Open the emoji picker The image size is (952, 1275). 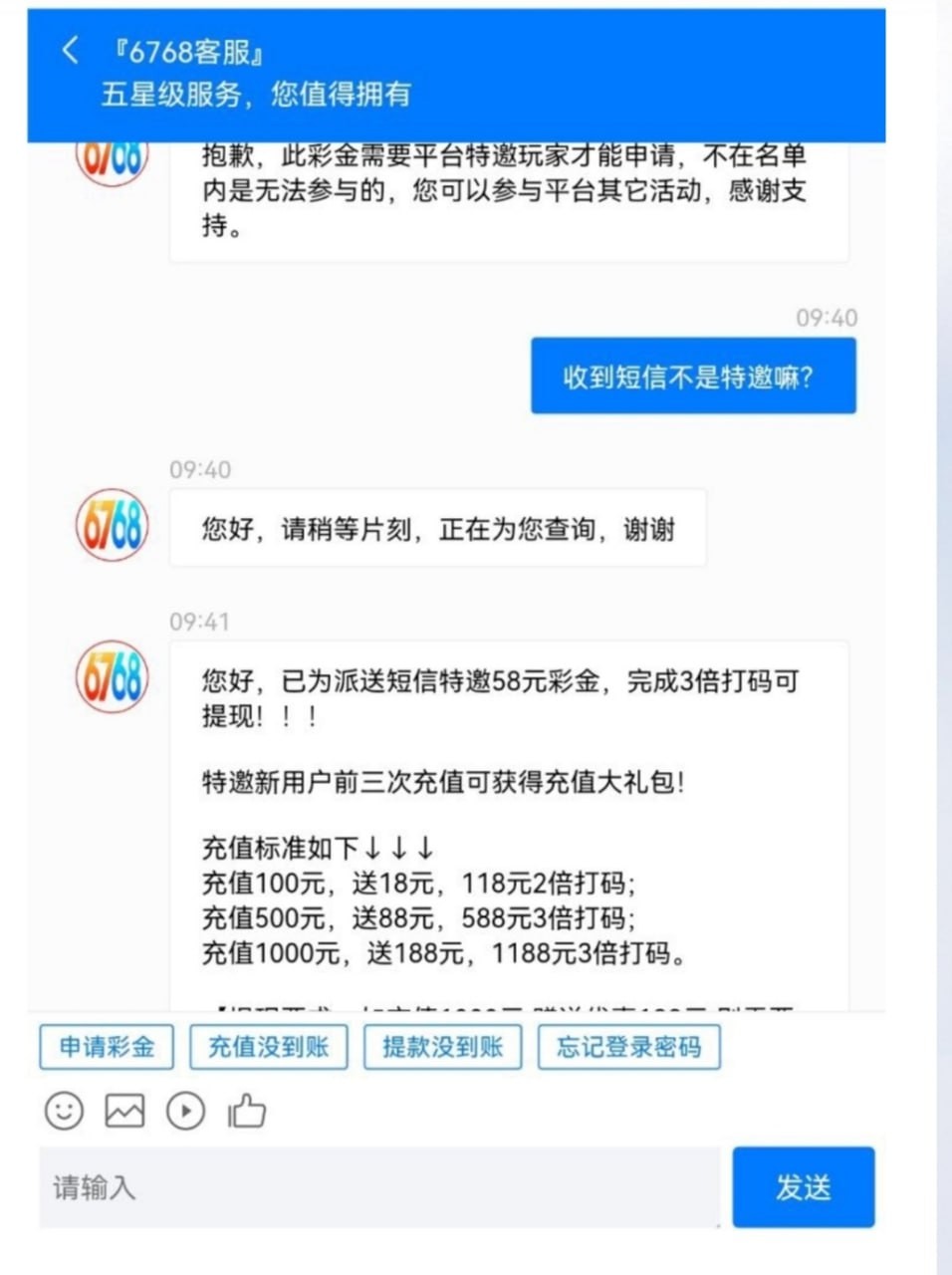click(x=65, y=1111)
